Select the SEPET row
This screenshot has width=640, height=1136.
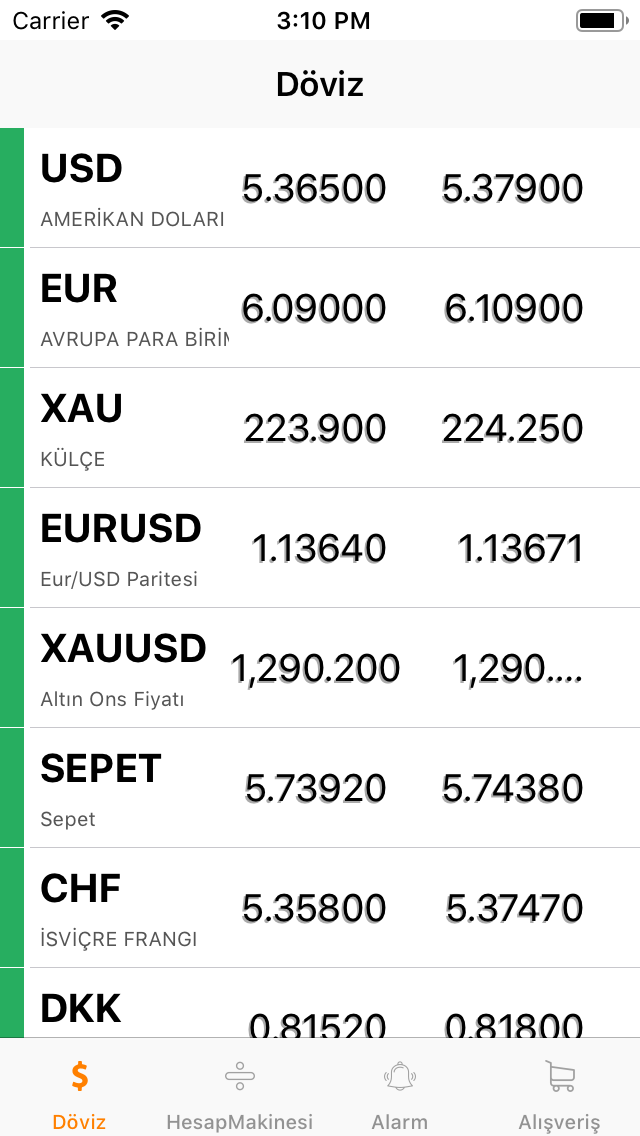[320, 789]
